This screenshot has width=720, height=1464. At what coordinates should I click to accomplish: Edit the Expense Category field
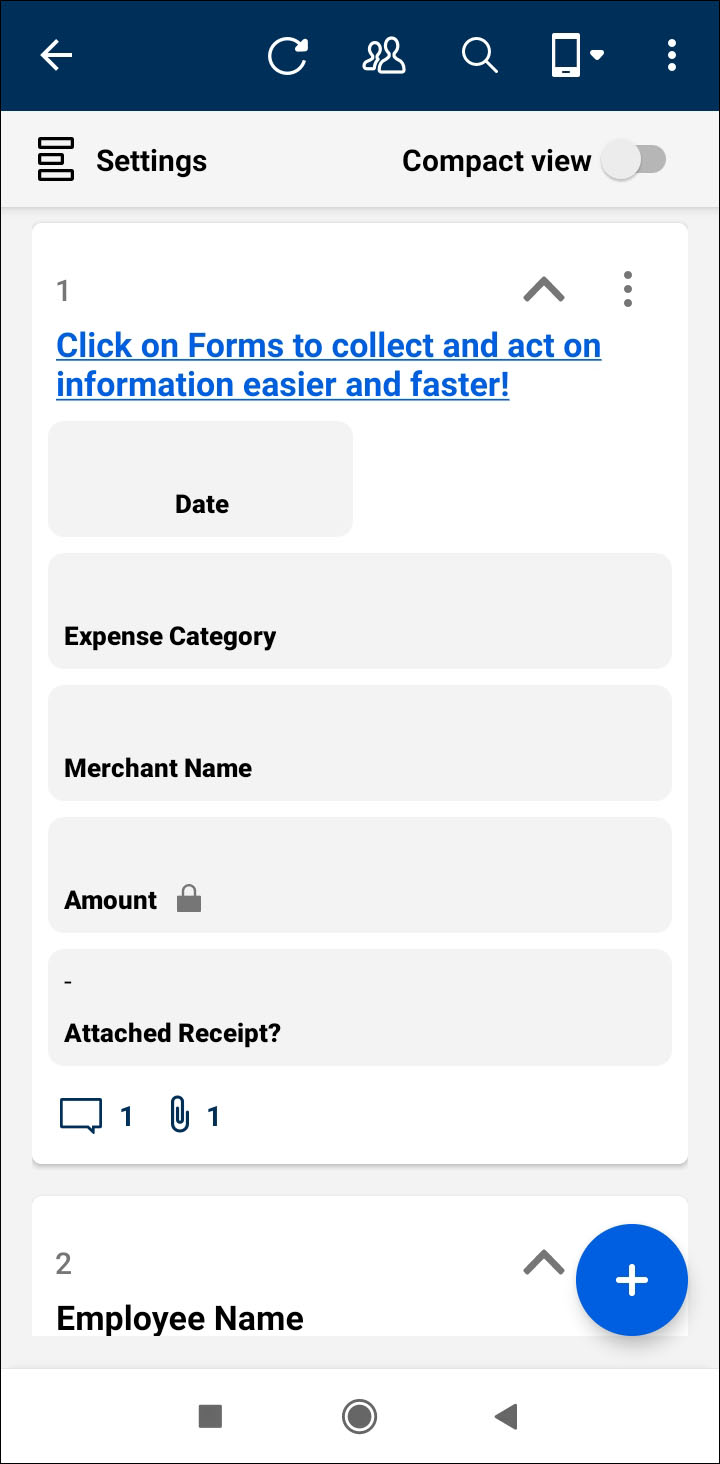[360, 611]
